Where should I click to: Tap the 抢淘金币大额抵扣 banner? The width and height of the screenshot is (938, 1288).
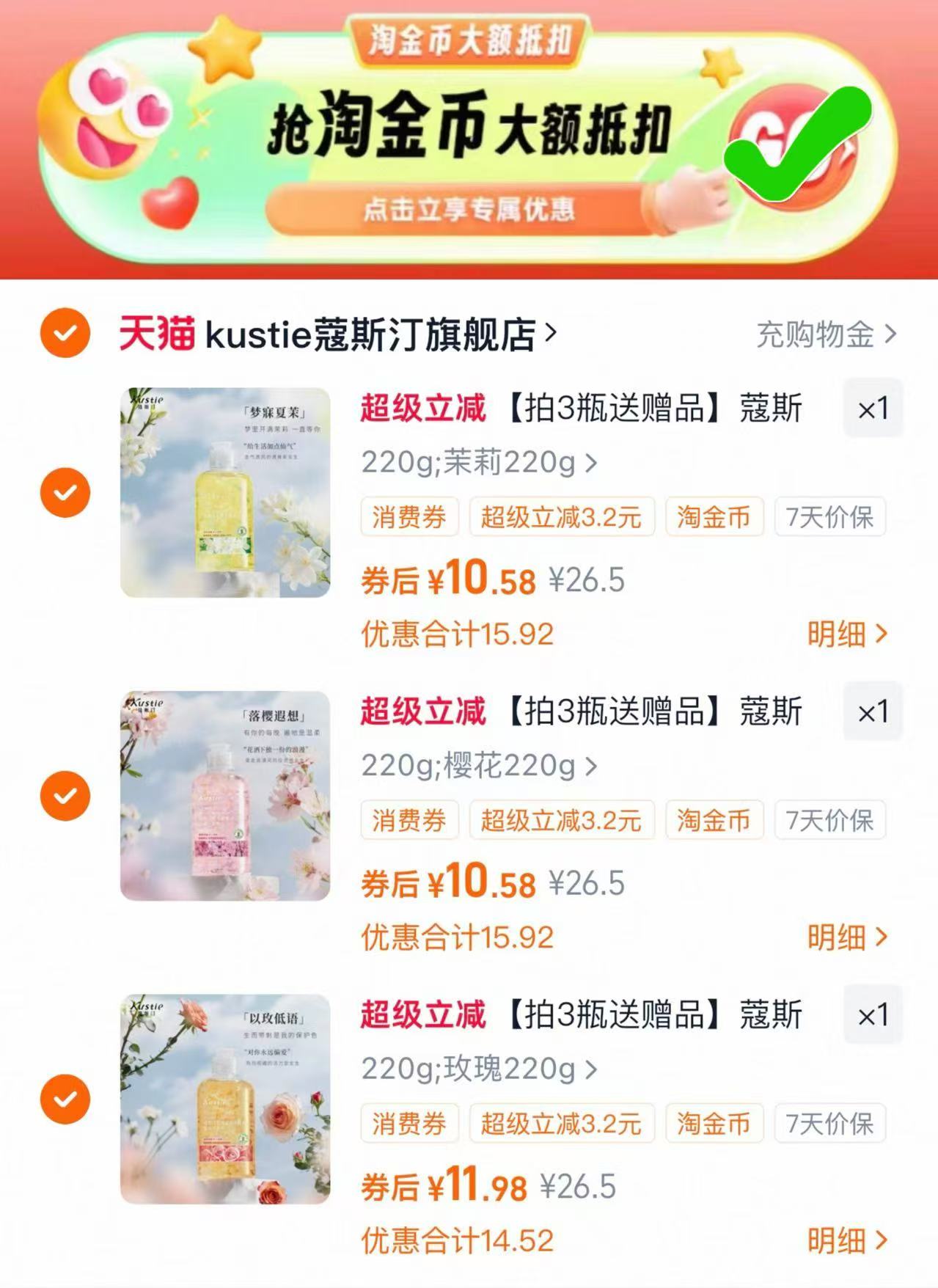[x=469, y=132]
